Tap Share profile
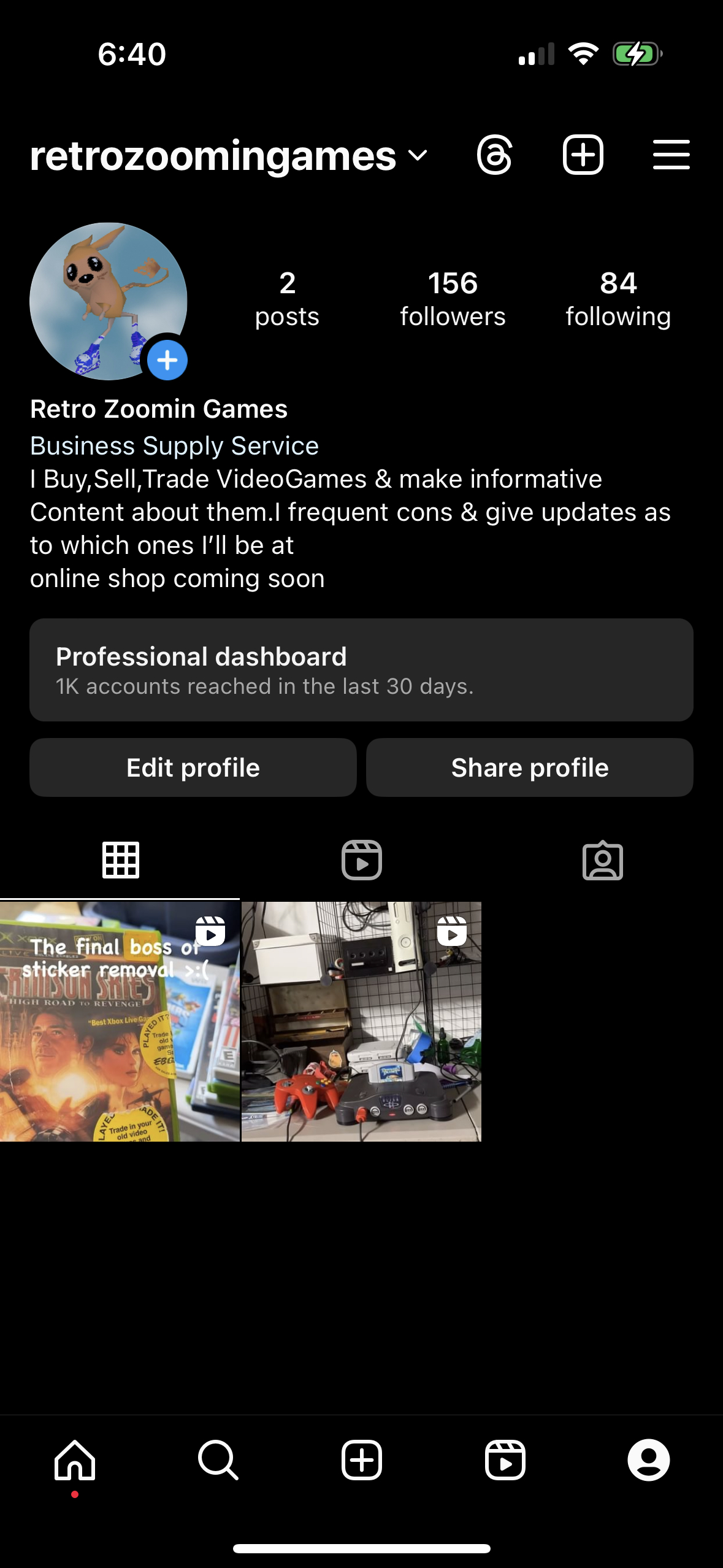Viewport: 723px width, 1568px height. pyautogui.click(x=530, y=767)
